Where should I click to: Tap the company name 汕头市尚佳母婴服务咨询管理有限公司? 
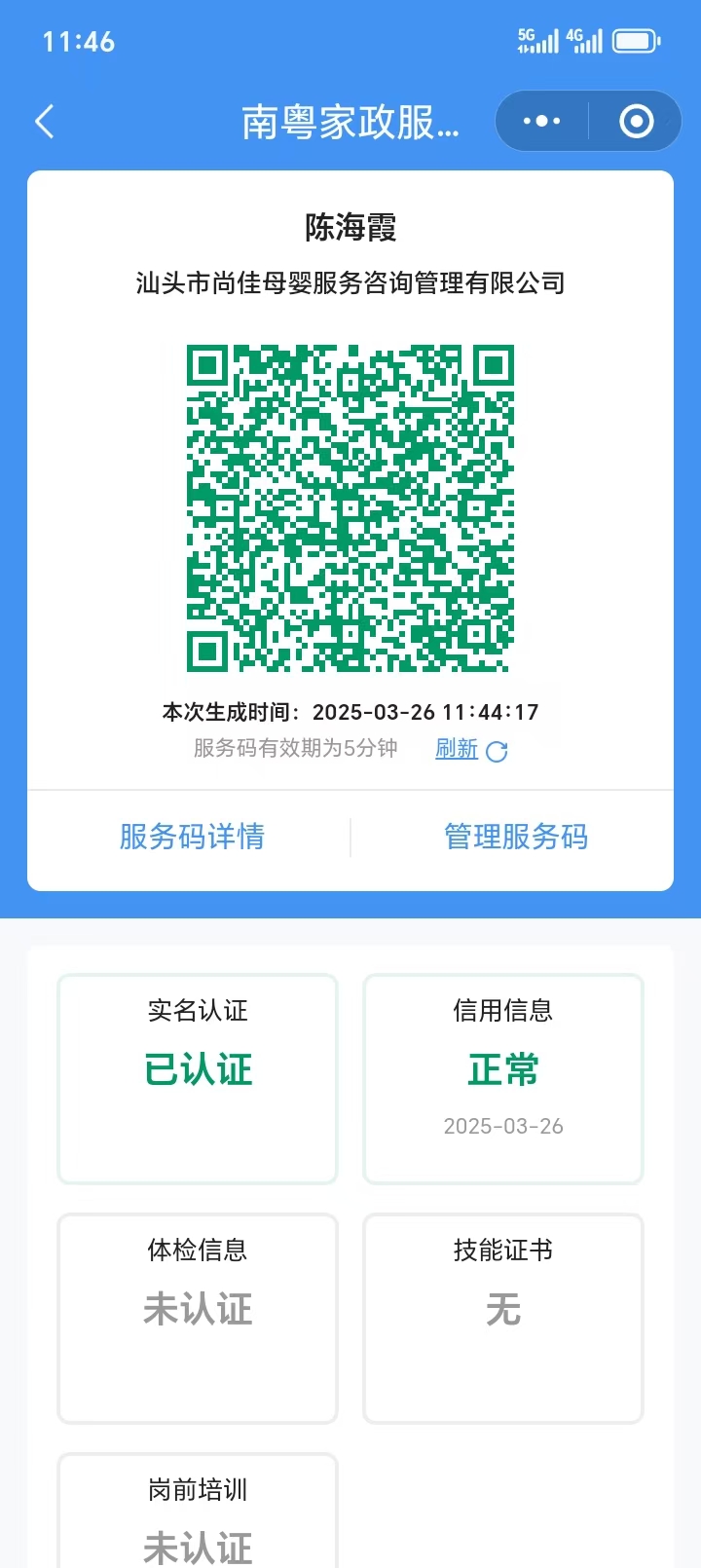pos(350,283)
